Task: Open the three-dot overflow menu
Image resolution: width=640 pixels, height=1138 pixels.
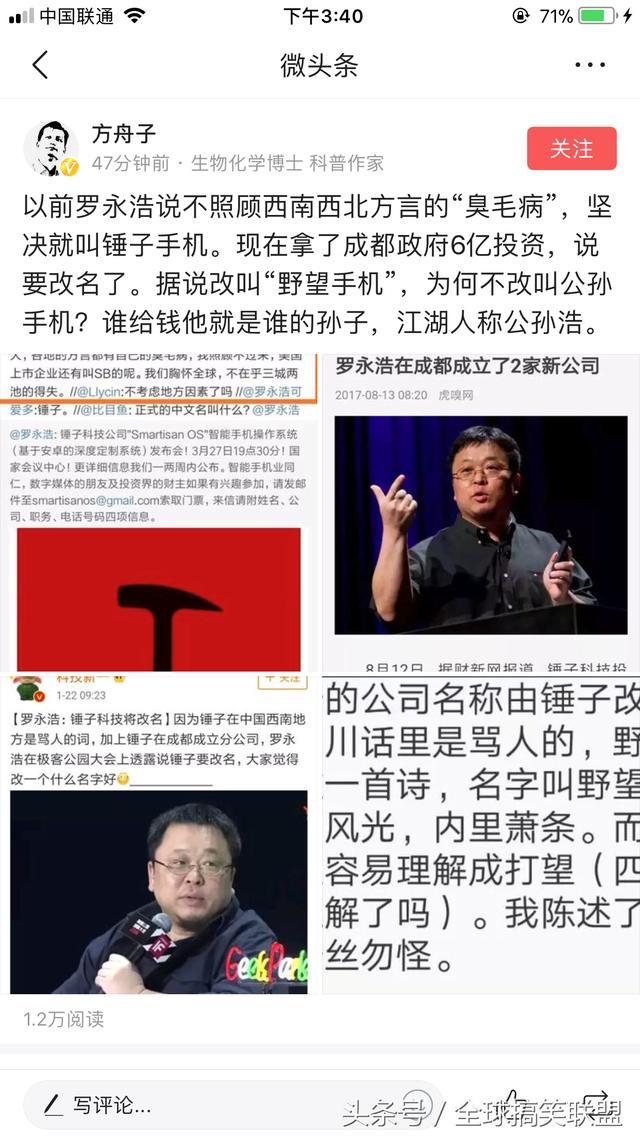Action: pyautogui.click(x=590, y=66)
